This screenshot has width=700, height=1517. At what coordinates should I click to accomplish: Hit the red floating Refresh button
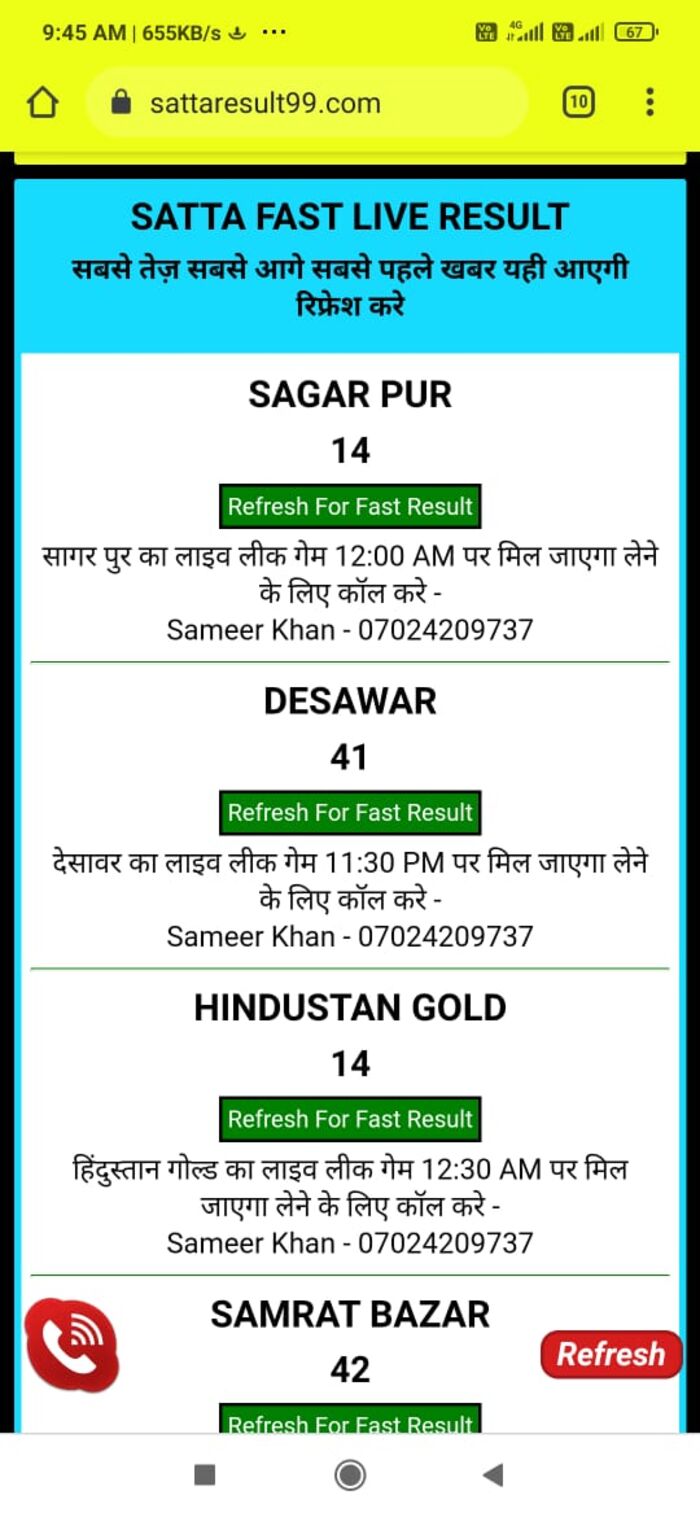tap(610, 1354)
